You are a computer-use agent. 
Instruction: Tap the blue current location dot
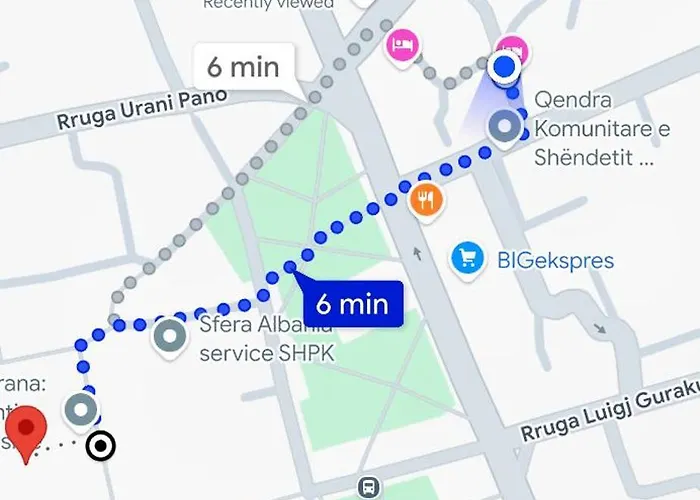(x=506, y=68)
